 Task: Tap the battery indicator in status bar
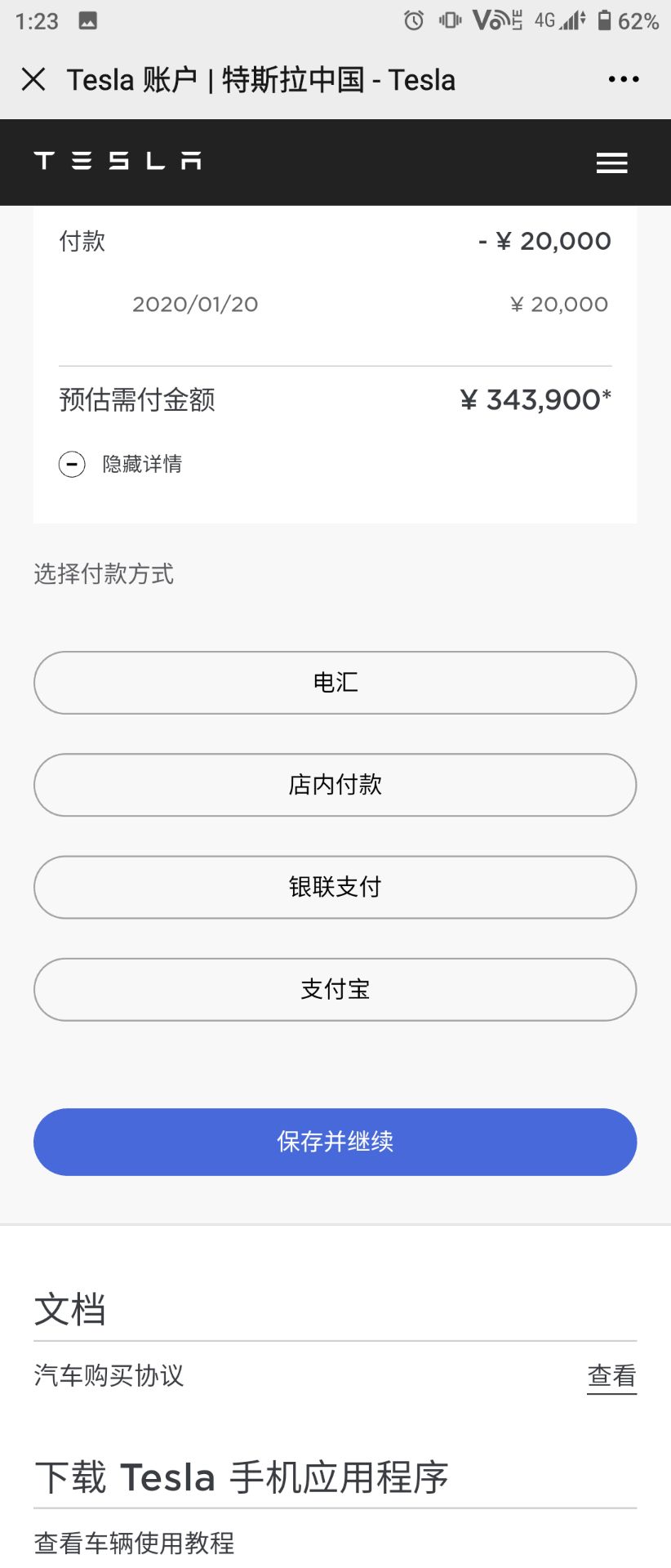pyautogui.click(x=605, y=21)
